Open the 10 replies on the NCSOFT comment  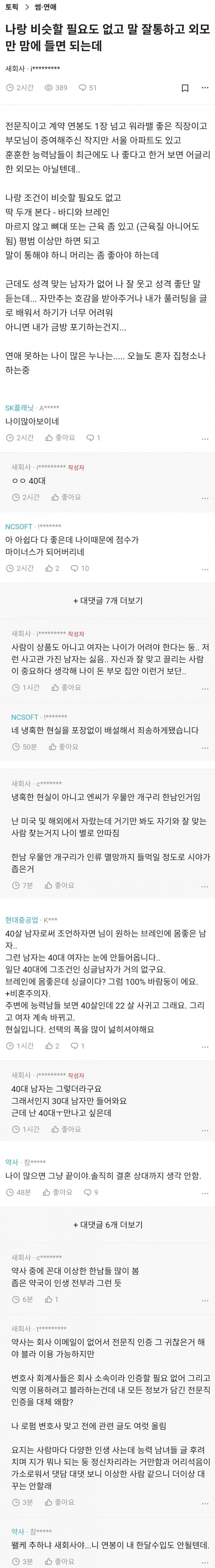coord(80,568)
